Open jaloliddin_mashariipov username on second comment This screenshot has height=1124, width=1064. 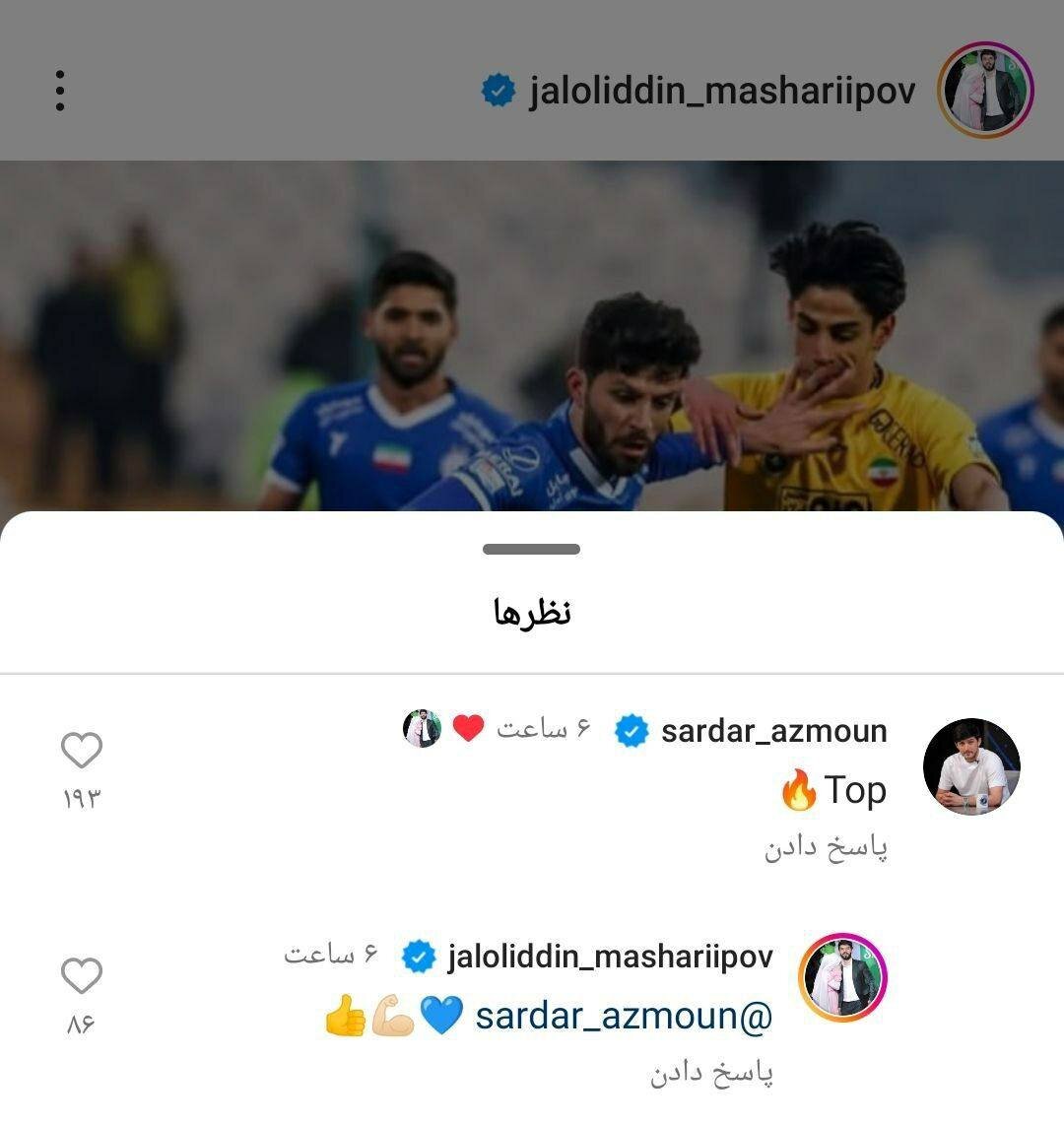pyautogui.click(x=610, y=957)
